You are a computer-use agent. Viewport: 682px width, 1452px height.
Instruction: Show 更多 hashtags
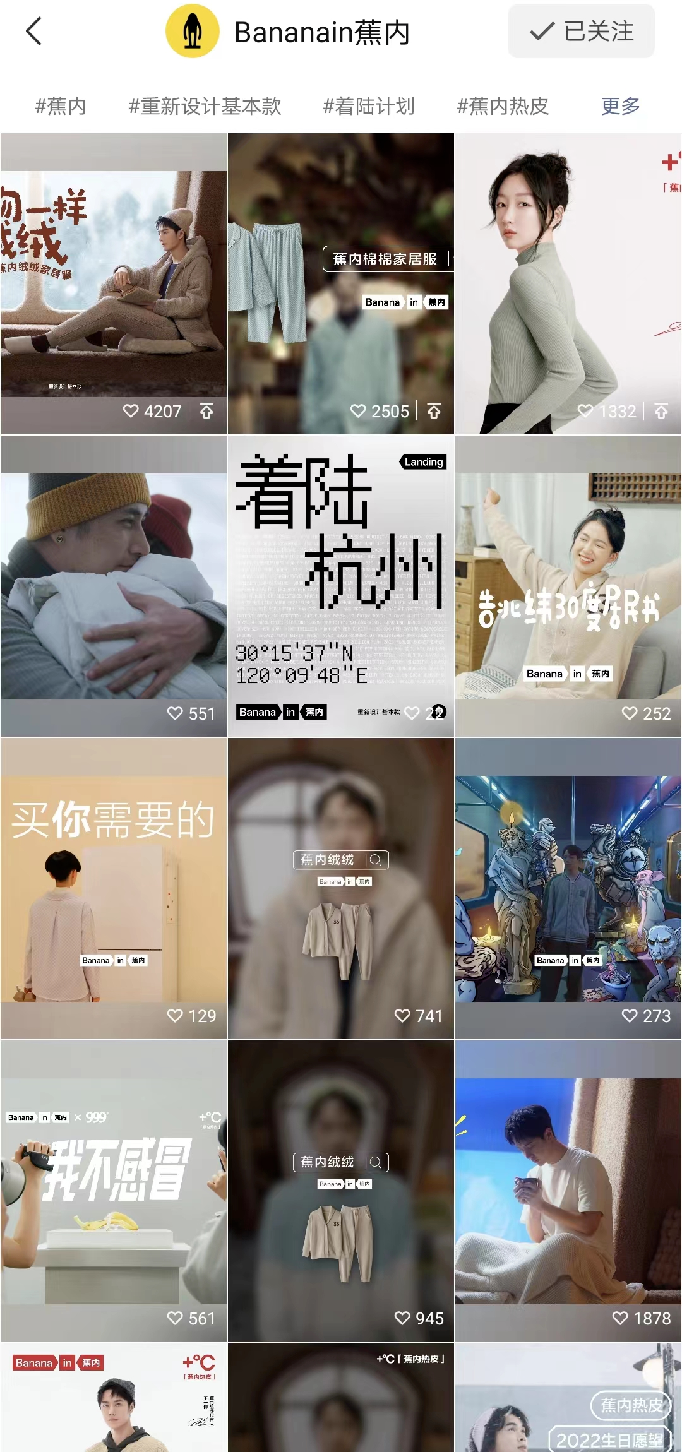[x=620, y=106]
